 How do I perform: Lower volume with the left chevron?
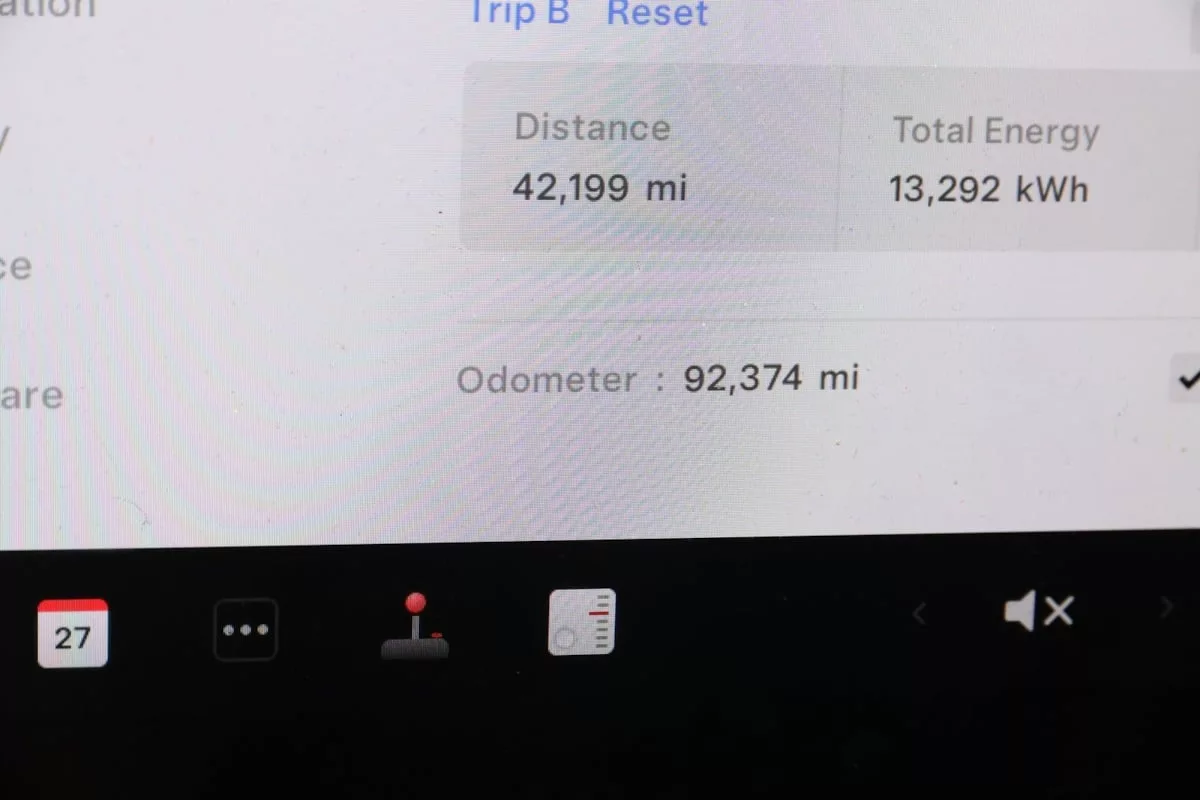[x=919, y=613]
